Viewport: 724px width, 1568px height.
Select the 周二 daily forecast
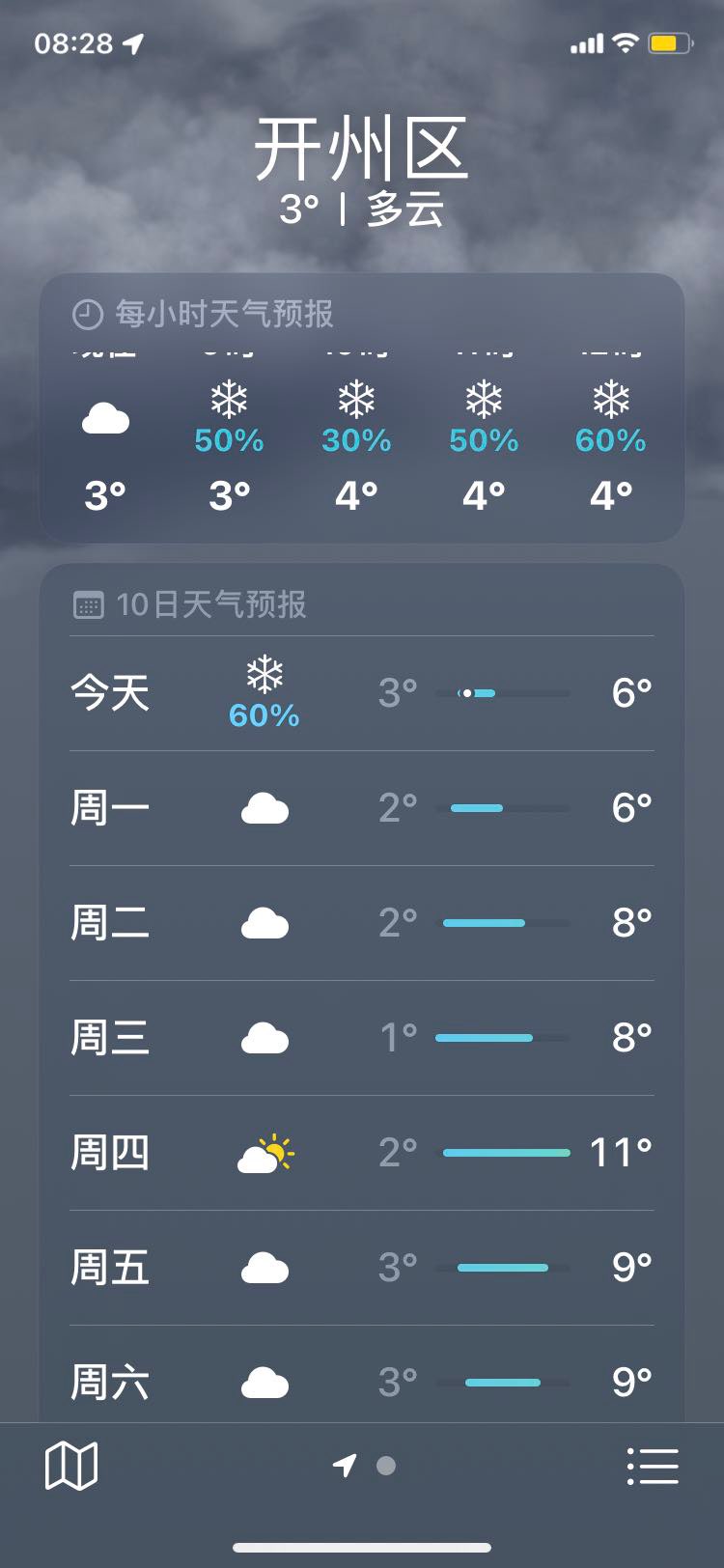(x=362, y=923)
